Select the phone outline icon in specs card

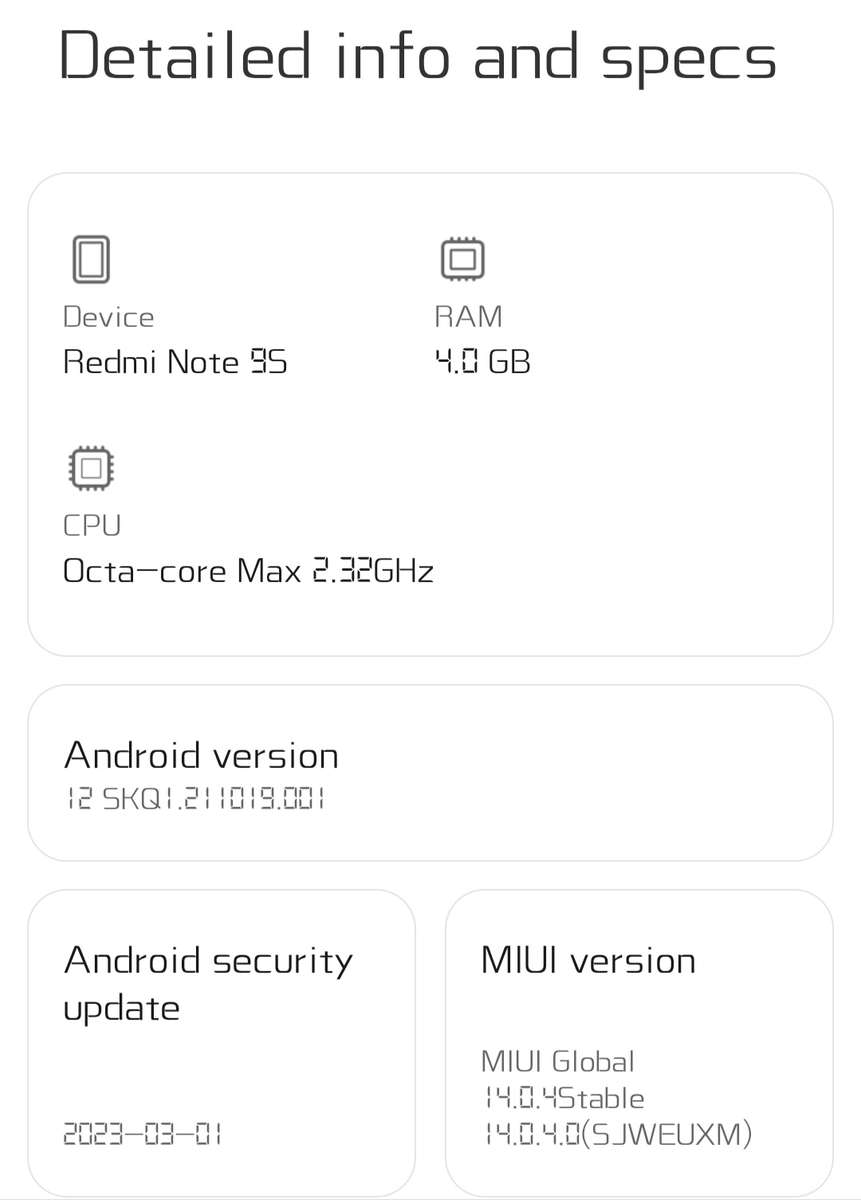pos(90,257)
